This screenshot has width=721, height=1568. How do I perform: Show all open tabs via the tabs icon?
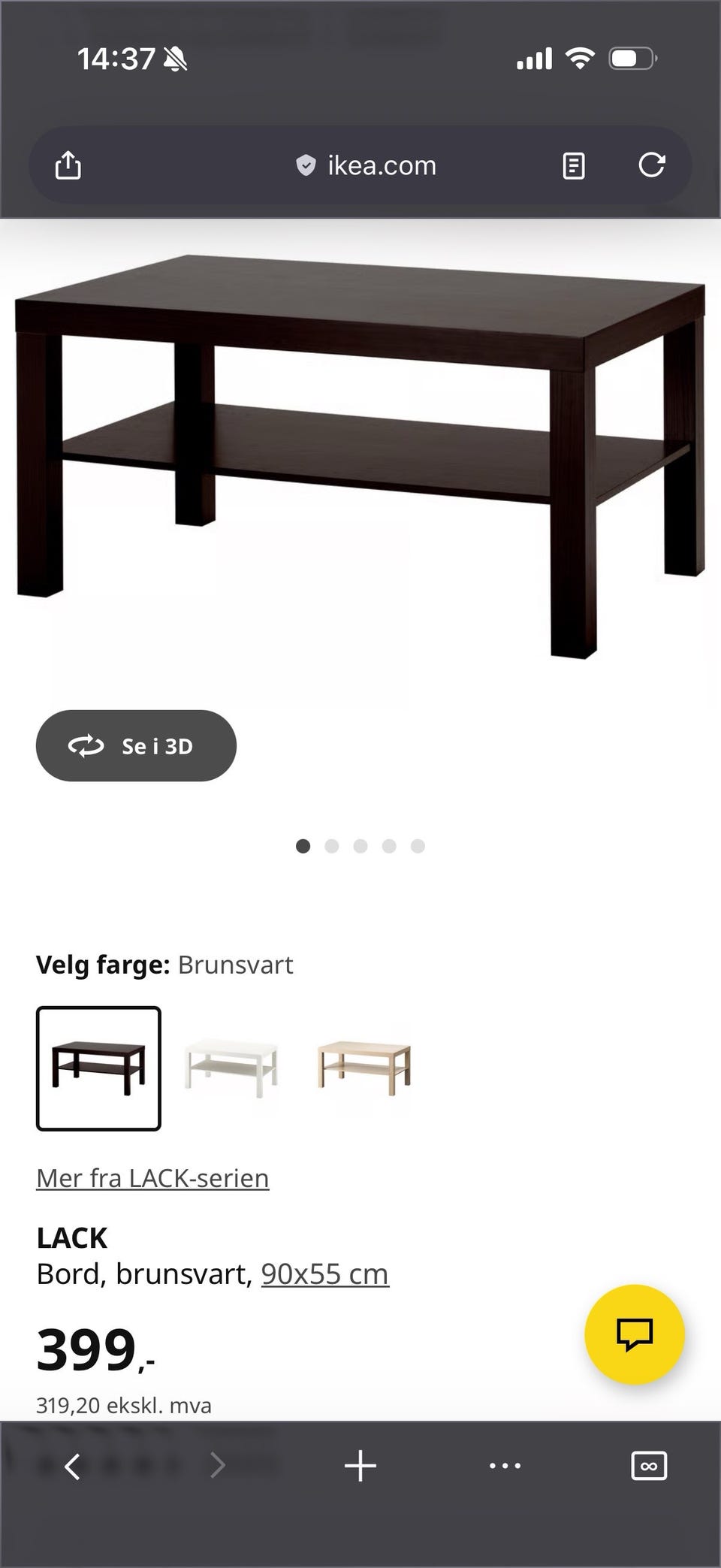click(x=648, y=1465)
